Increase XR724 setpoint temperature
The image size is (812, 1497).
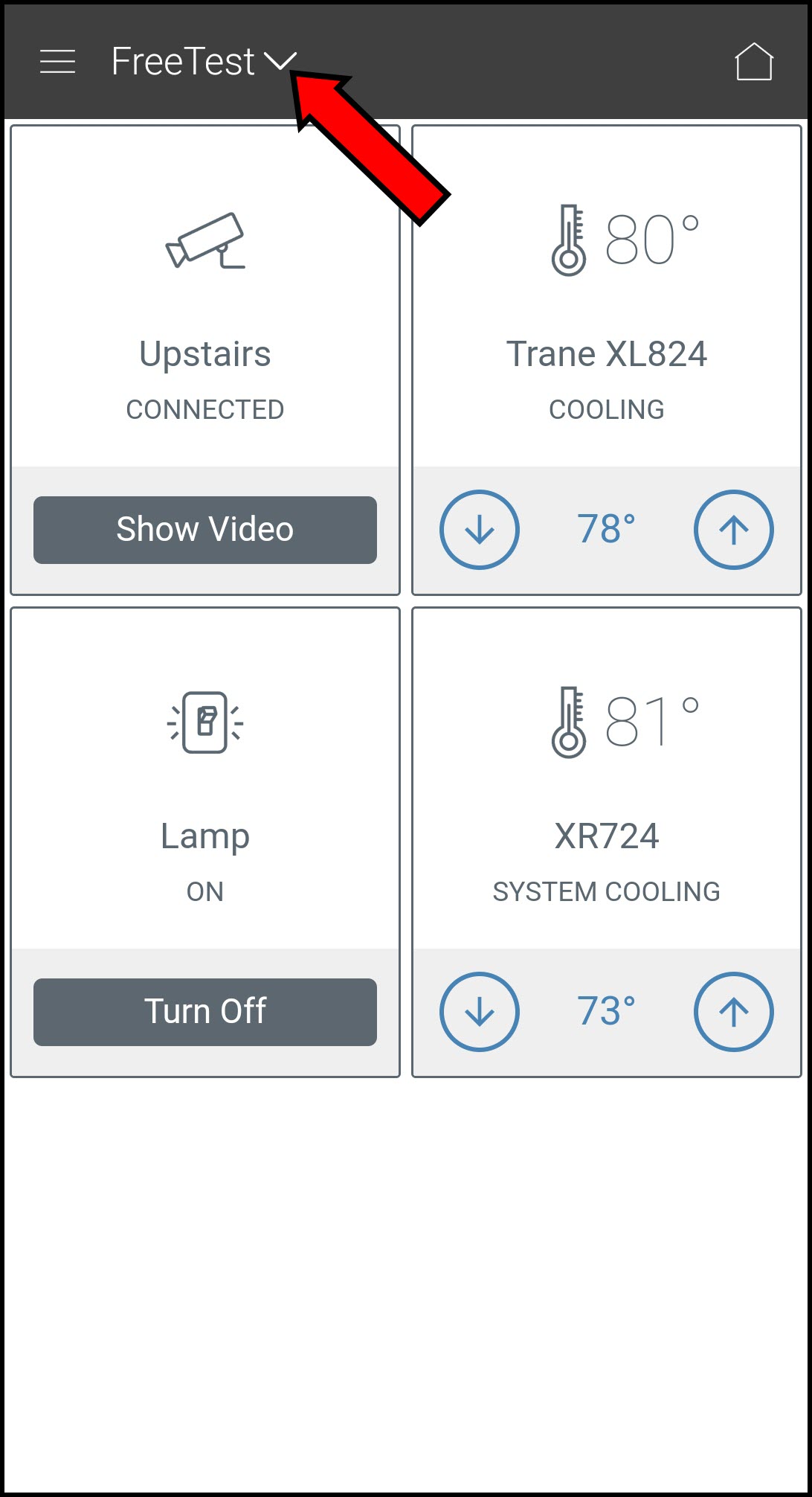point(733,1012)
